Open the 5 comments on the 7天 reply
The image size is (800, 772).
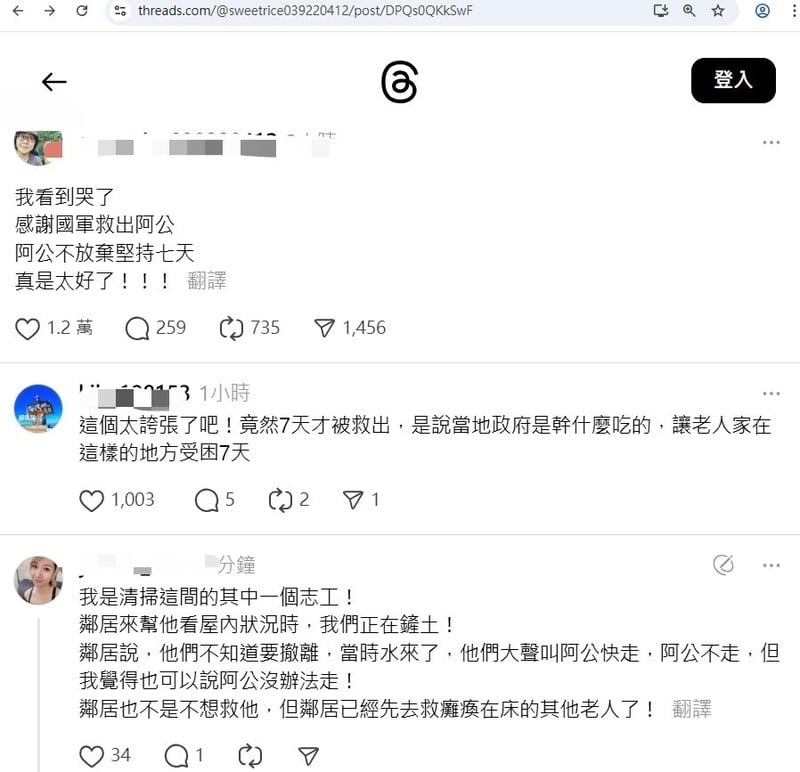(207, 499)
